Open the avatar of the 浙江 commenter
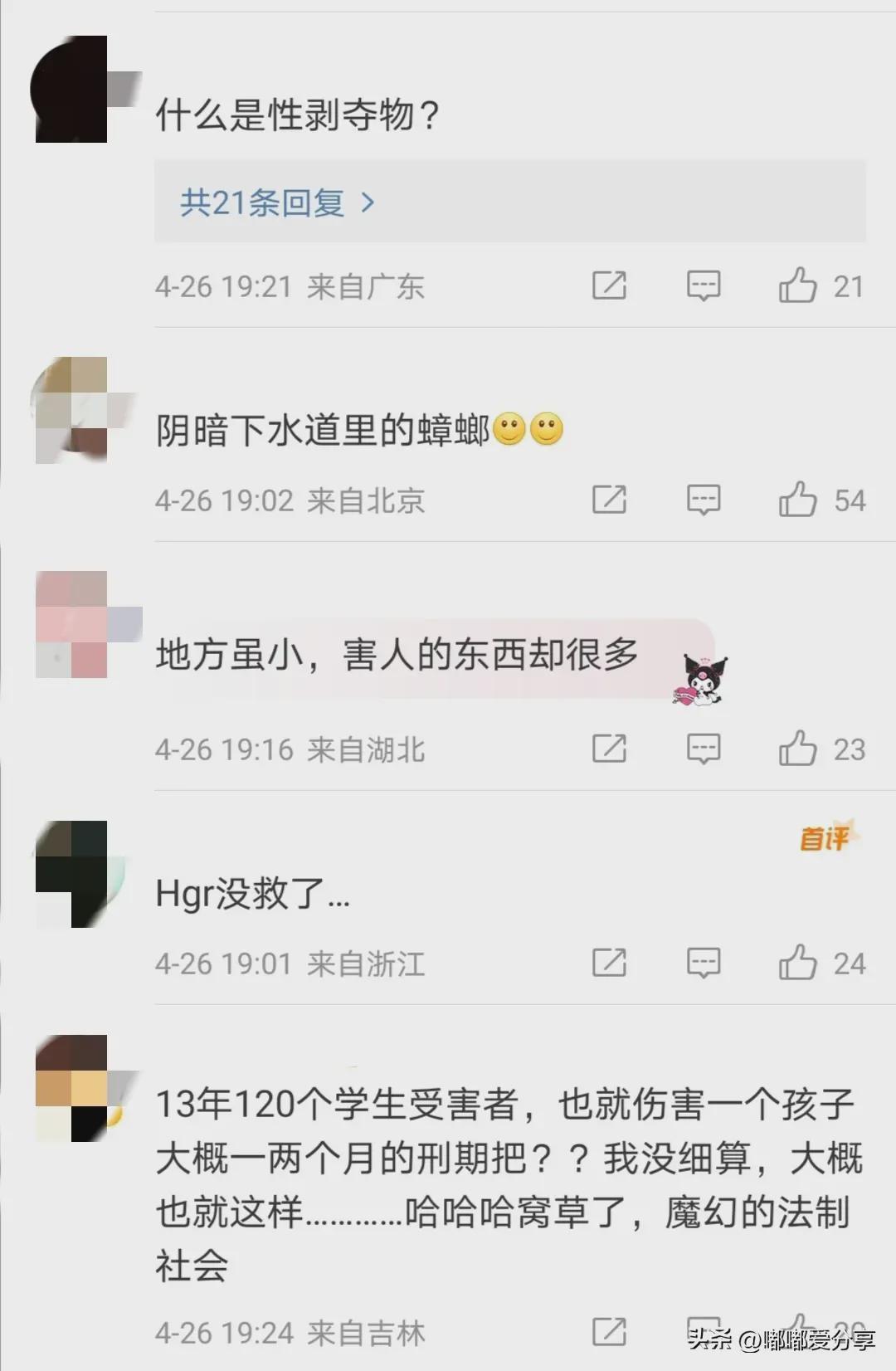 [x=72, y=873]
